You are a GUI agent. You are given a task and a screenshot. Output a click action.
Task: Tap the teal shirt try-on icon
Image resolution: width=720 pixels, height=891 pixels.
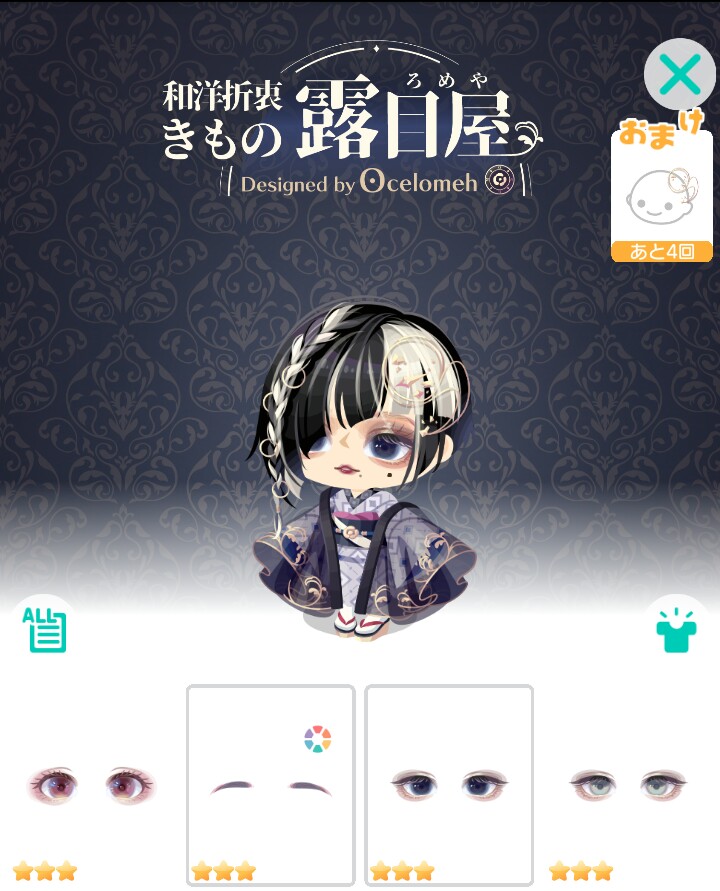coord(676,630)
